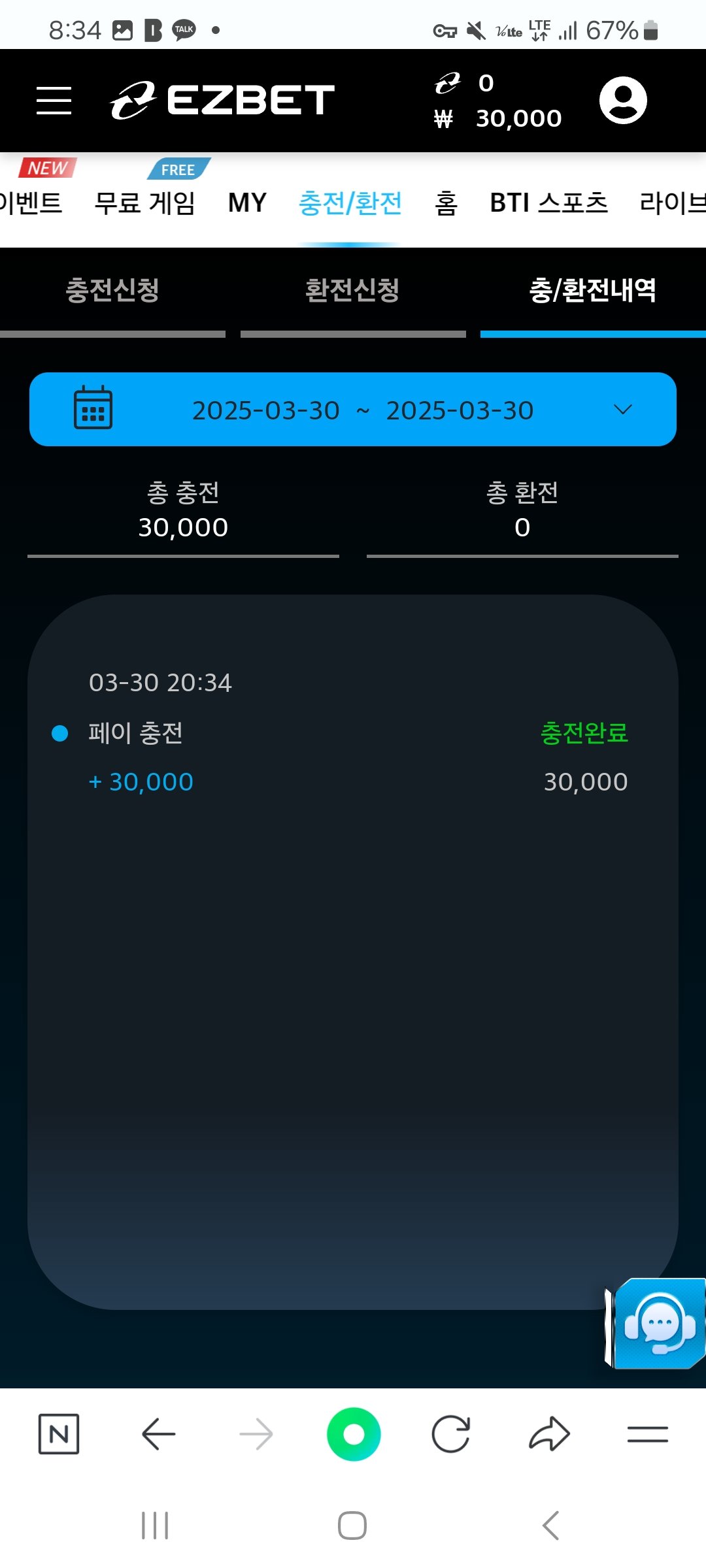Go back with browser back arrow
The width and height of the screenshot is (706, 1568).
click(158, 1434)
